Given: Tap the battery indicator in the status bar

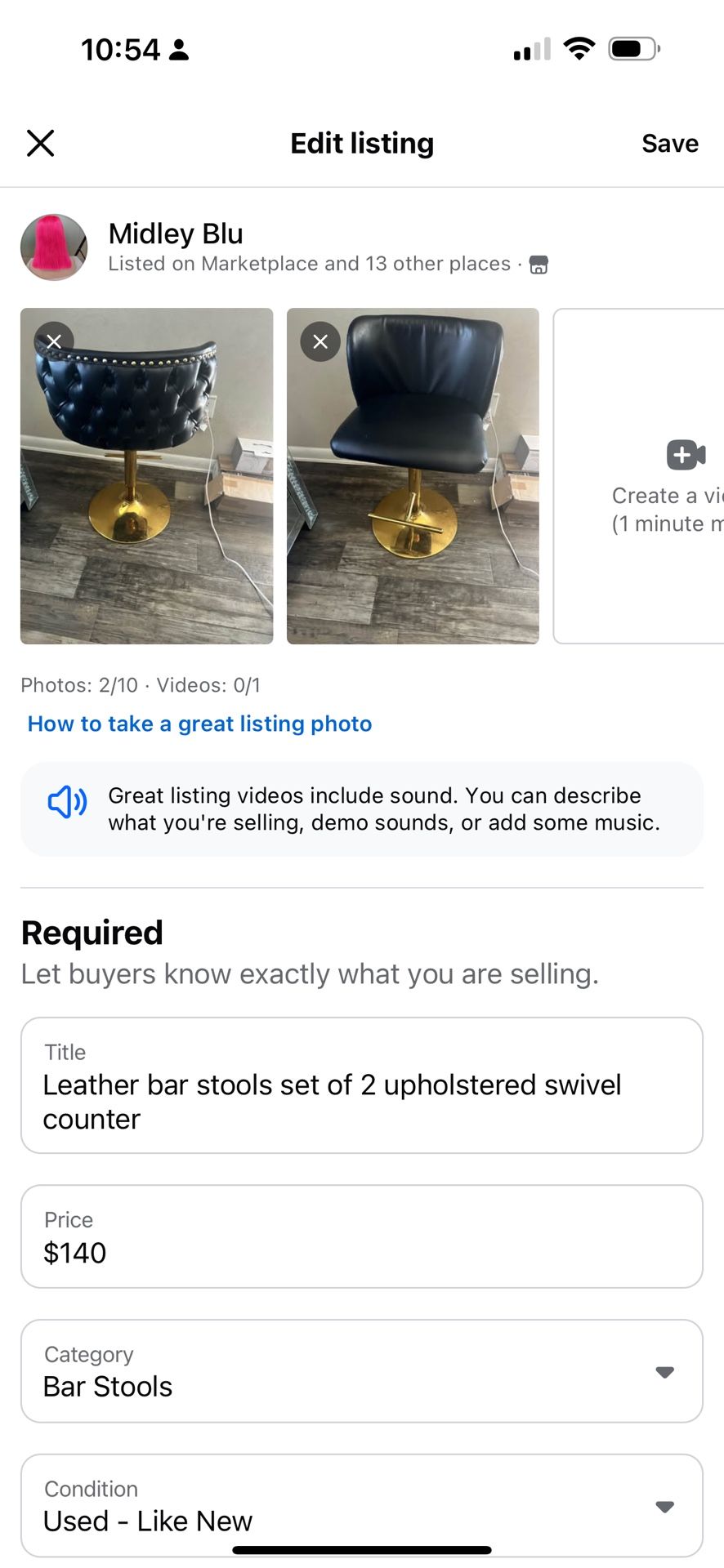Looking at the screenshot, I should (x=628, y=49).
